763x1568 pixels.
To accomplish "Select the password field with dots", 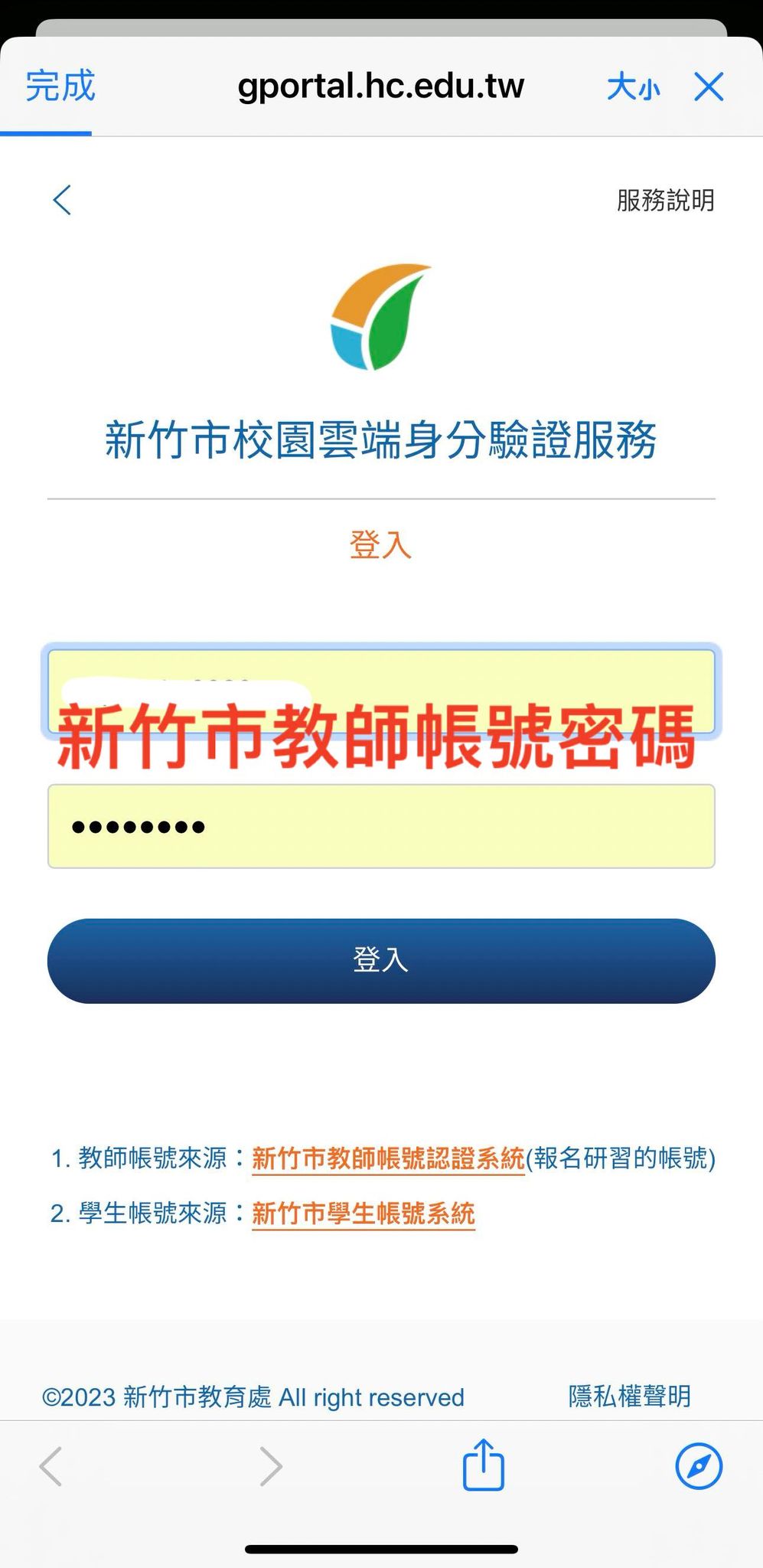I will [x=381, y=827].
